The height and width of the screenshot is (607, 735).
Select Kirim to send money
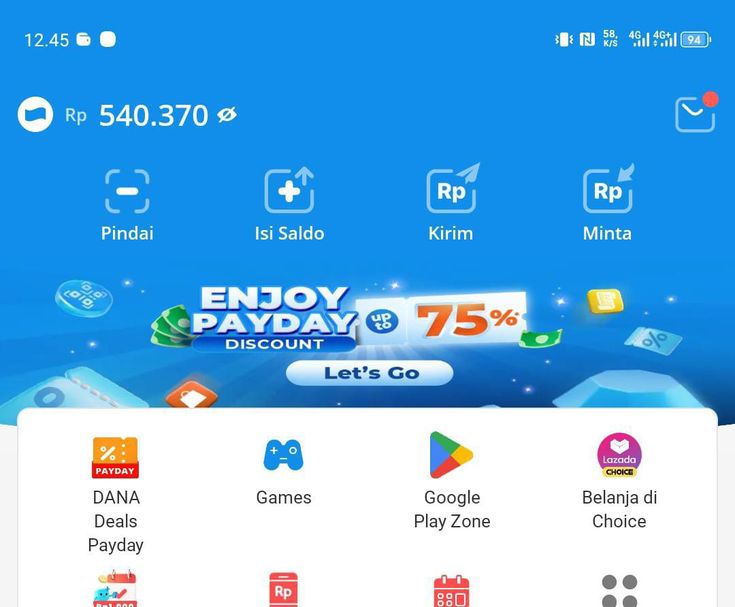coord(451,204)
